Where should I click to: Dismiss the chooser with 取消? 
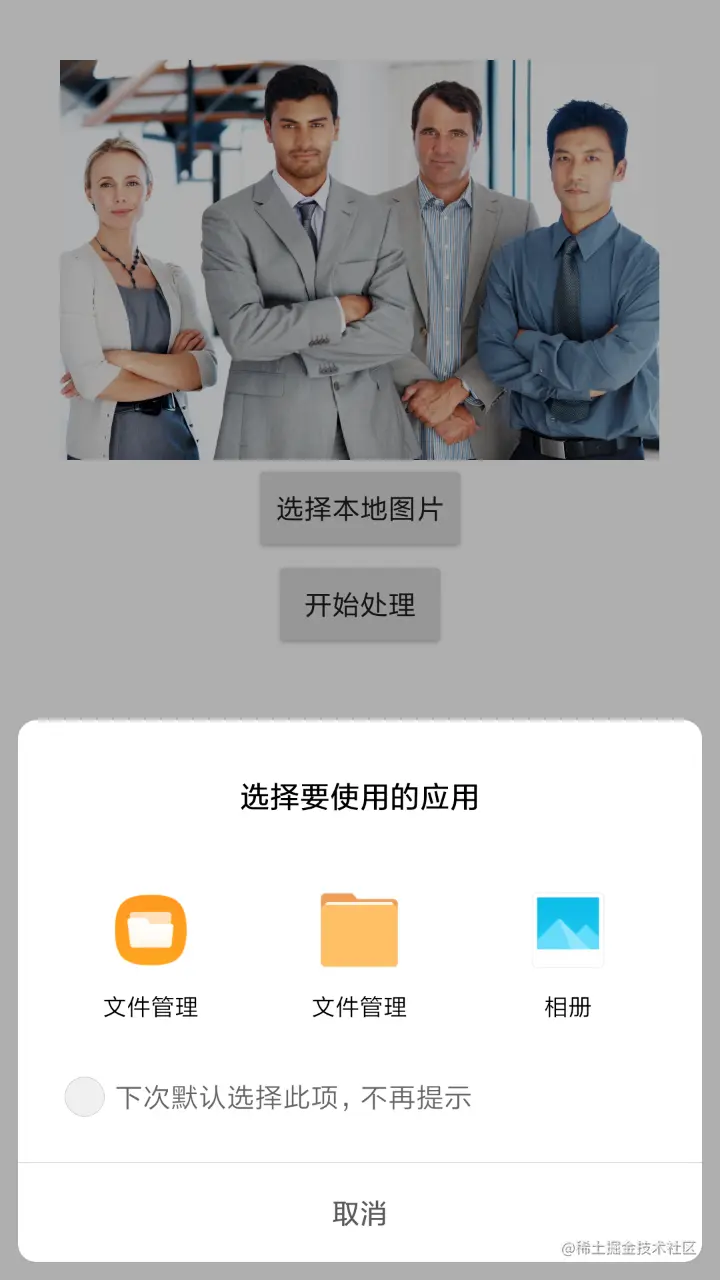(x=359, y=1213)
